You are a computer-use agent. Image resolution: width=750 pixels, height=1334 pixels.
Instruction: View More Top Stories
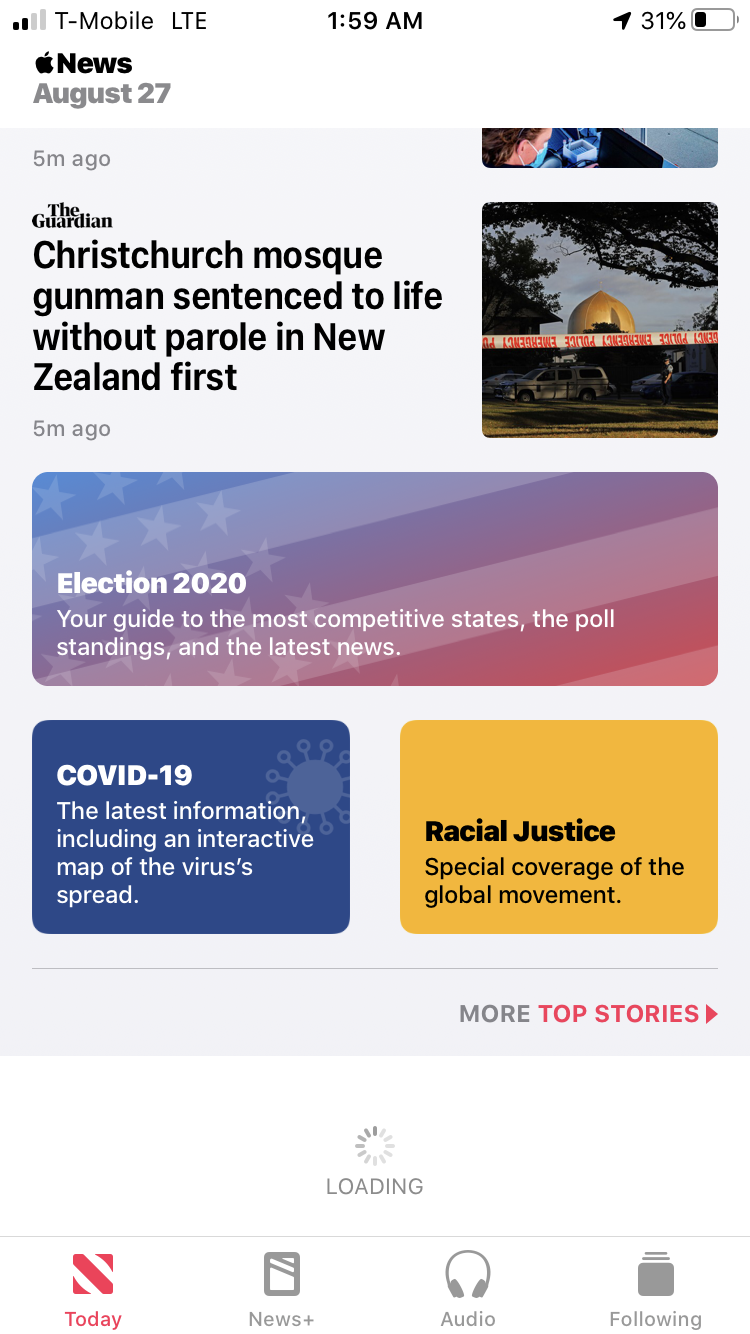coord(588,1014)
